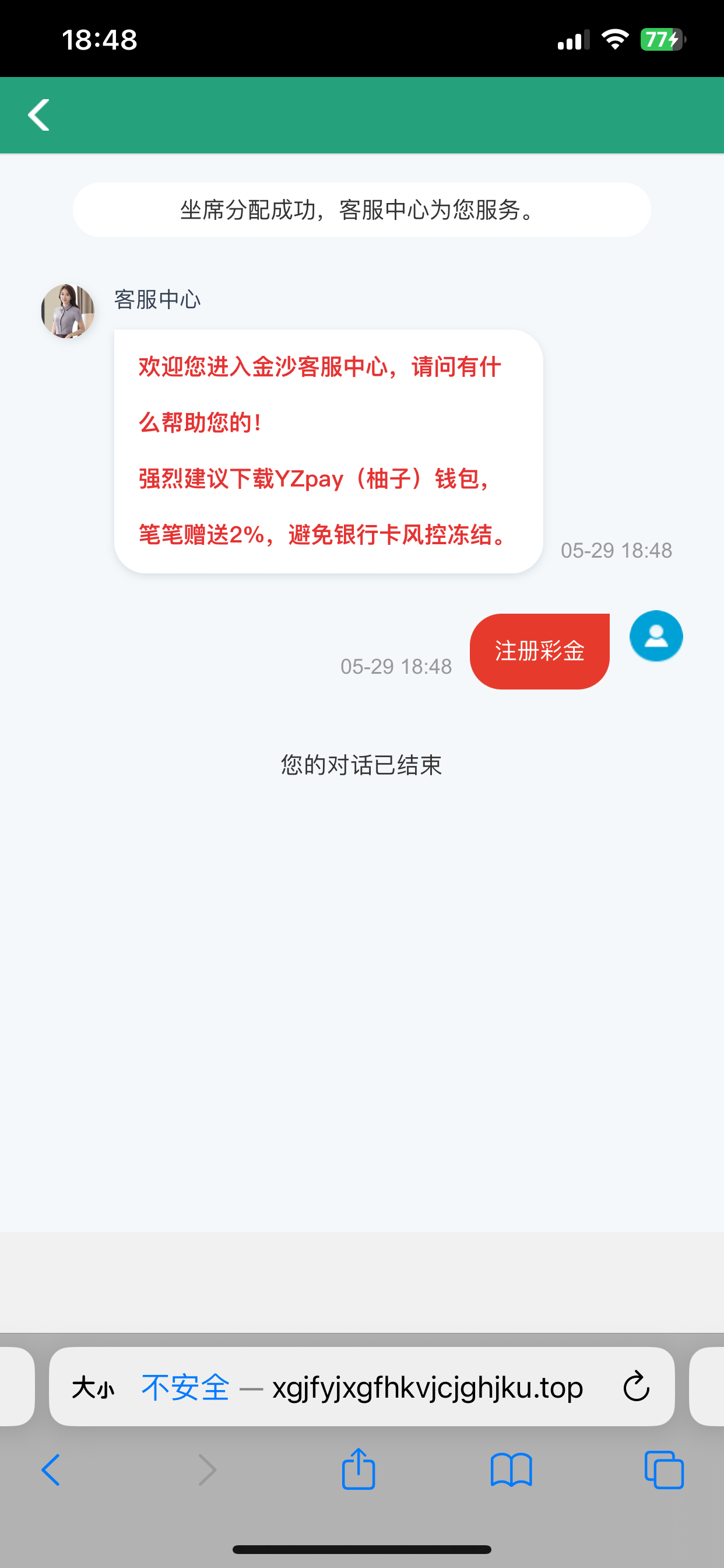Show all open Safari tabs

[664, 1471]
